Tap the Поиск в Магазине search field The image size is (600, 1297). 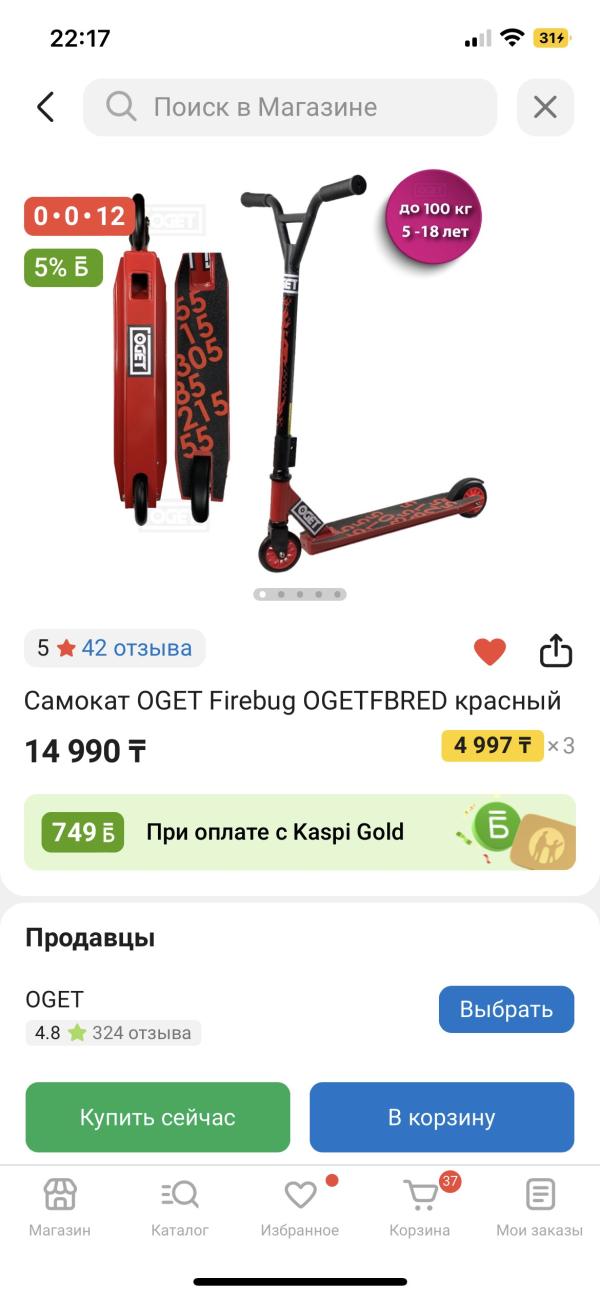click(x=290, y=107)
